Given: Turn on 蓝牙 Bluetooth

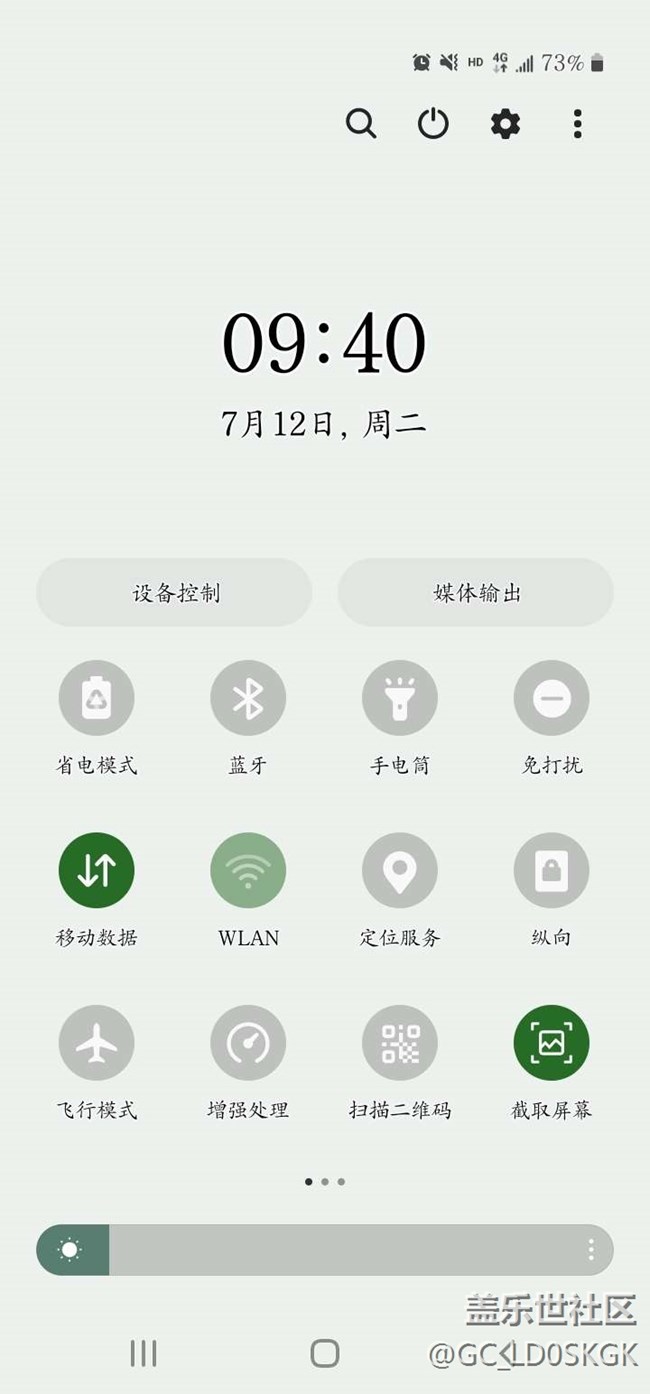Looking at the screenshot, I should click(248, 698).
